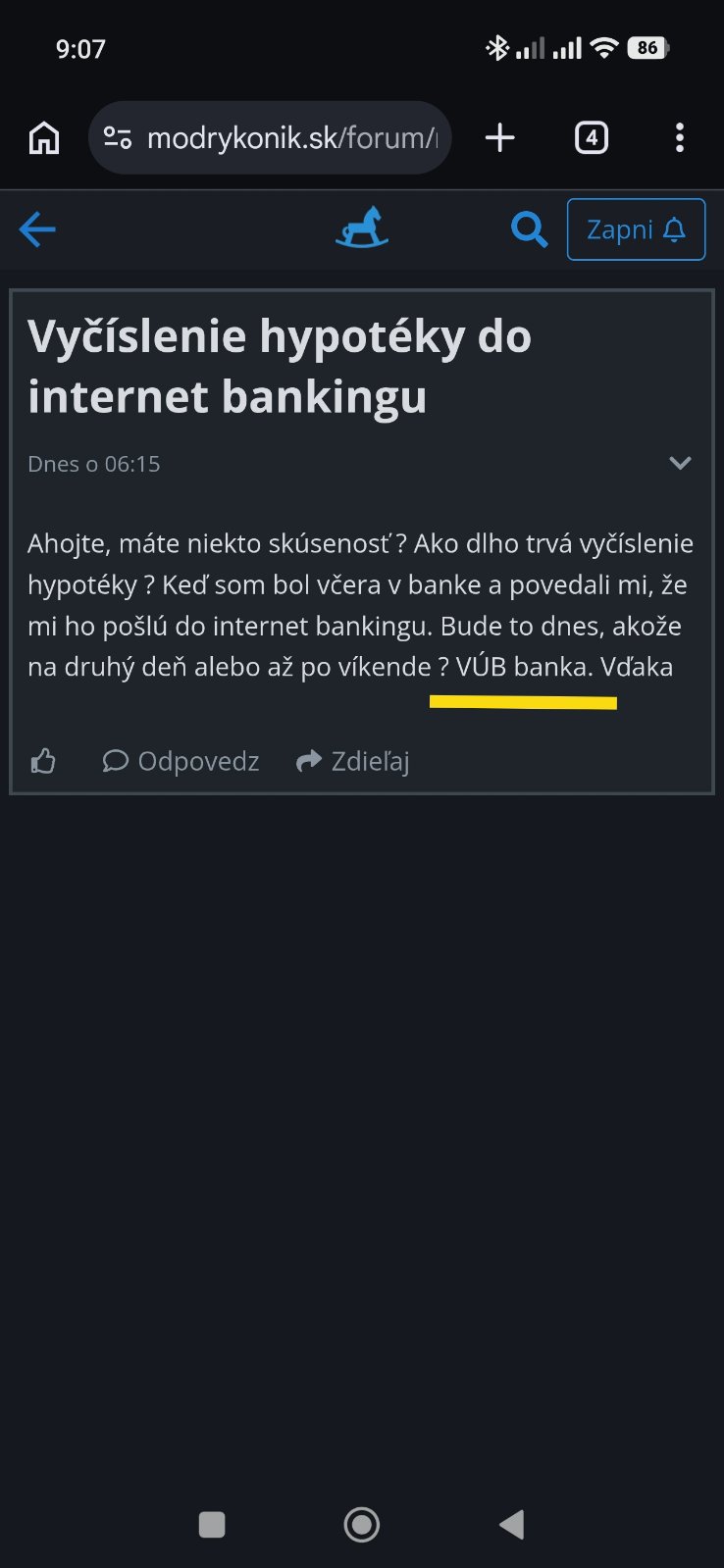
Task: Tap the rocking horse site logo
Action: pos(362,228)
